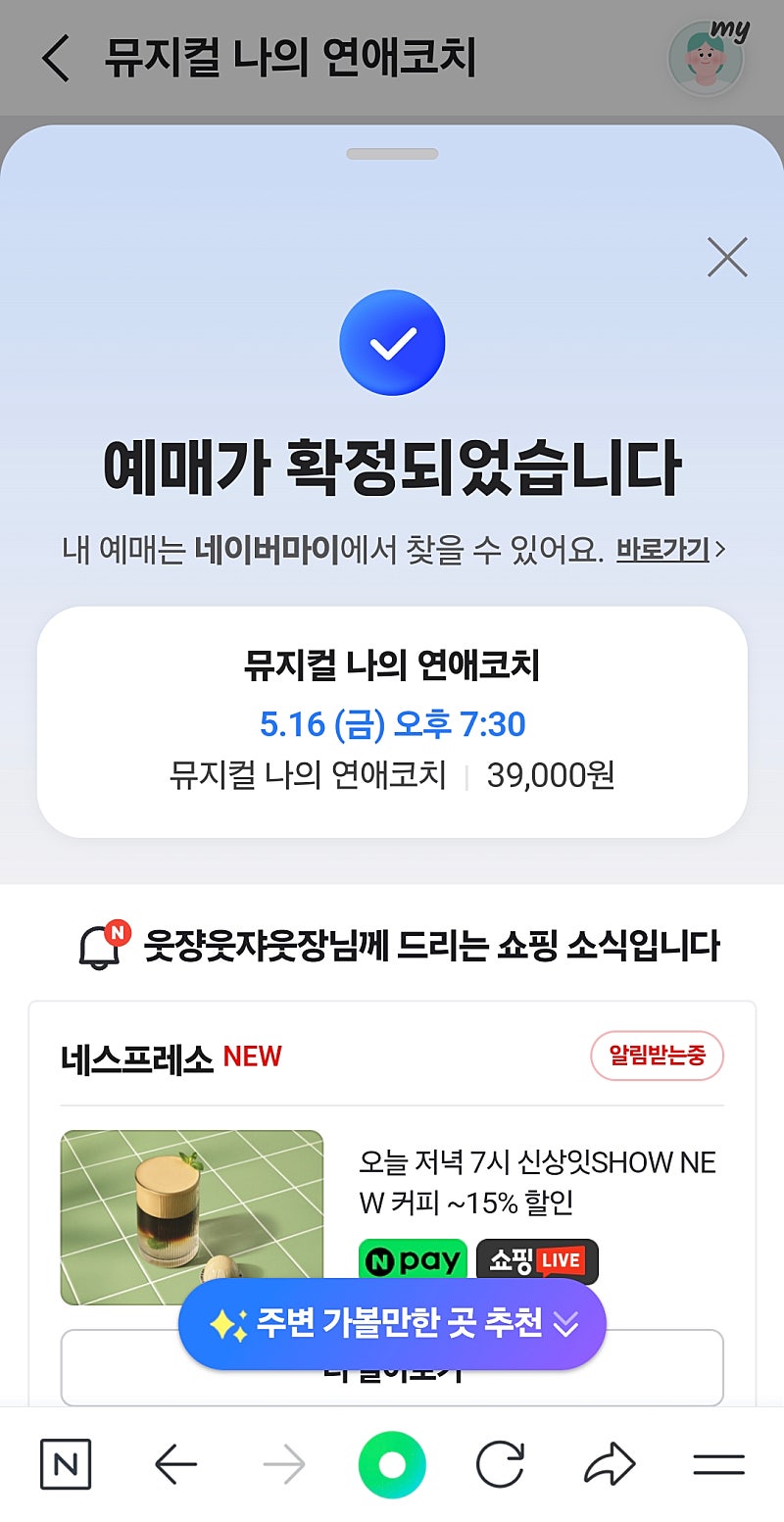Close the booking confirmation sheet

[727, 257]
